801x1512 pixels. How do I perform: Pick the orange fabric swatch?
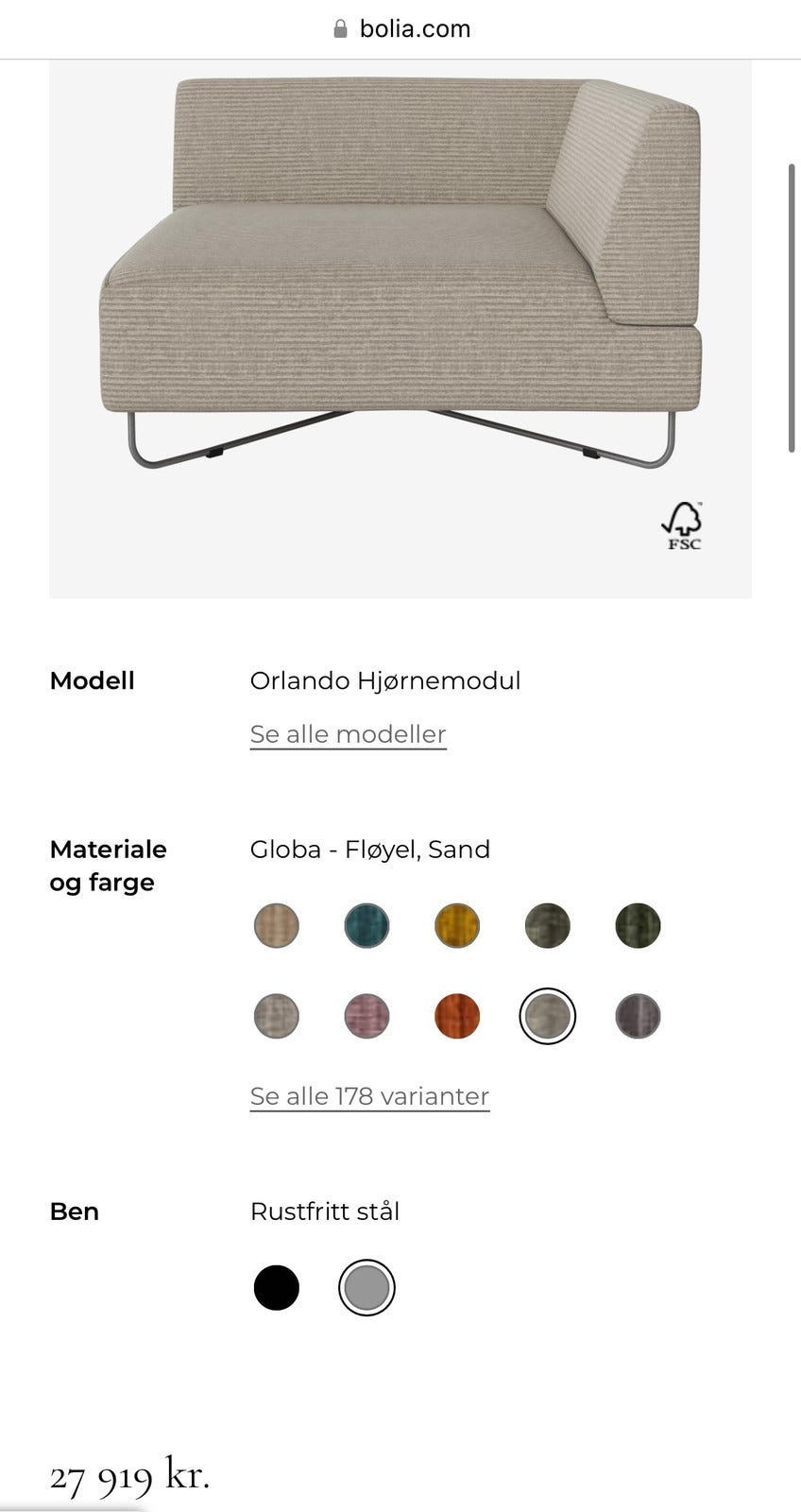(x=456, y=1016)
